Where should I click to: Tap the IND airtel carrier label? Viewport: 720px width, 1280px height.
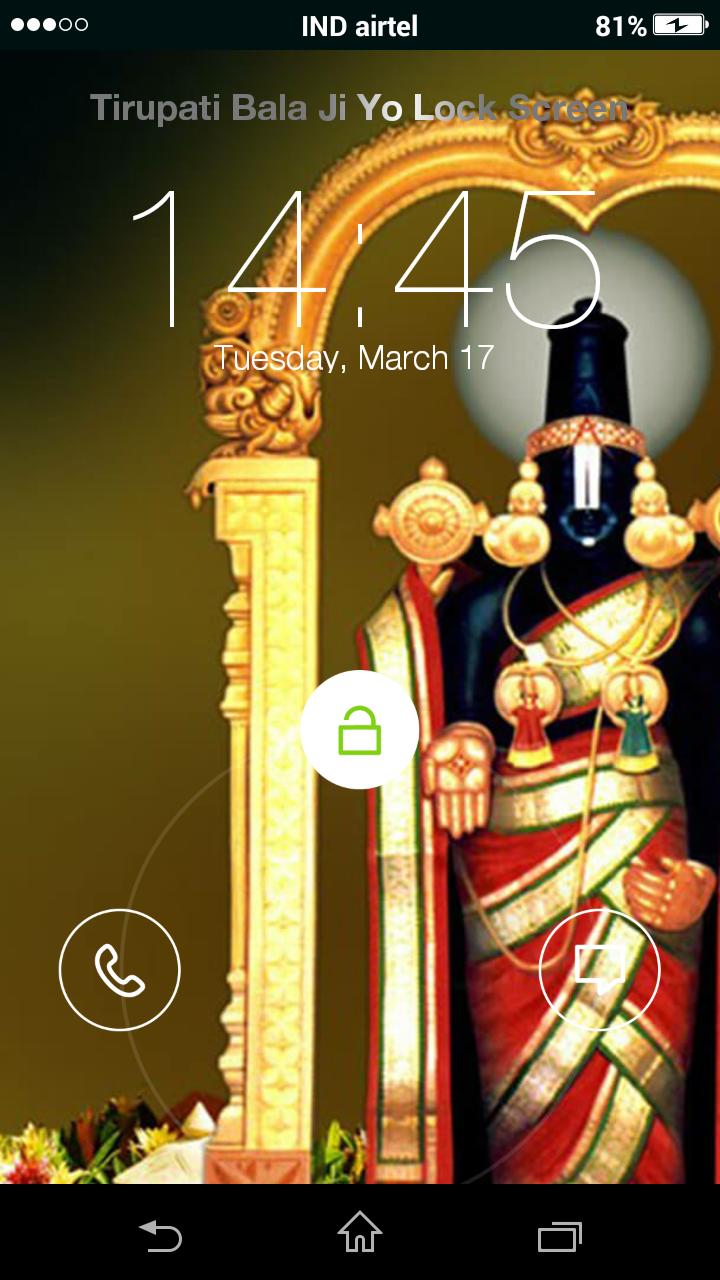tap(358, 25)
